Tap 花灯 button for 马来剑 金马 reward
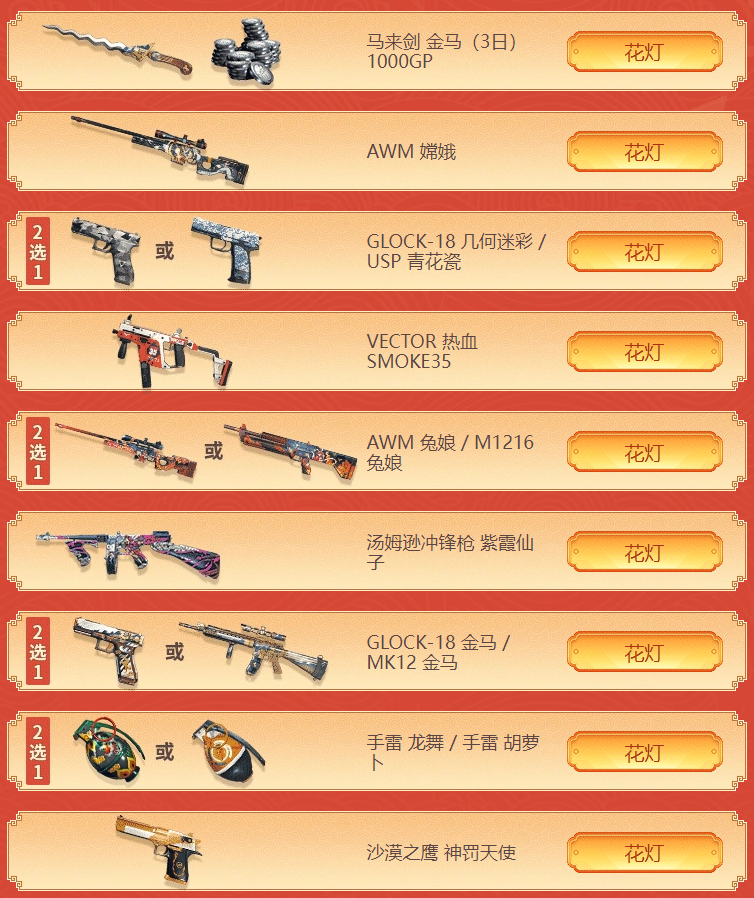The height and width of the screenshot is (898, 754). pyautogui.click(x=643, y=52)
